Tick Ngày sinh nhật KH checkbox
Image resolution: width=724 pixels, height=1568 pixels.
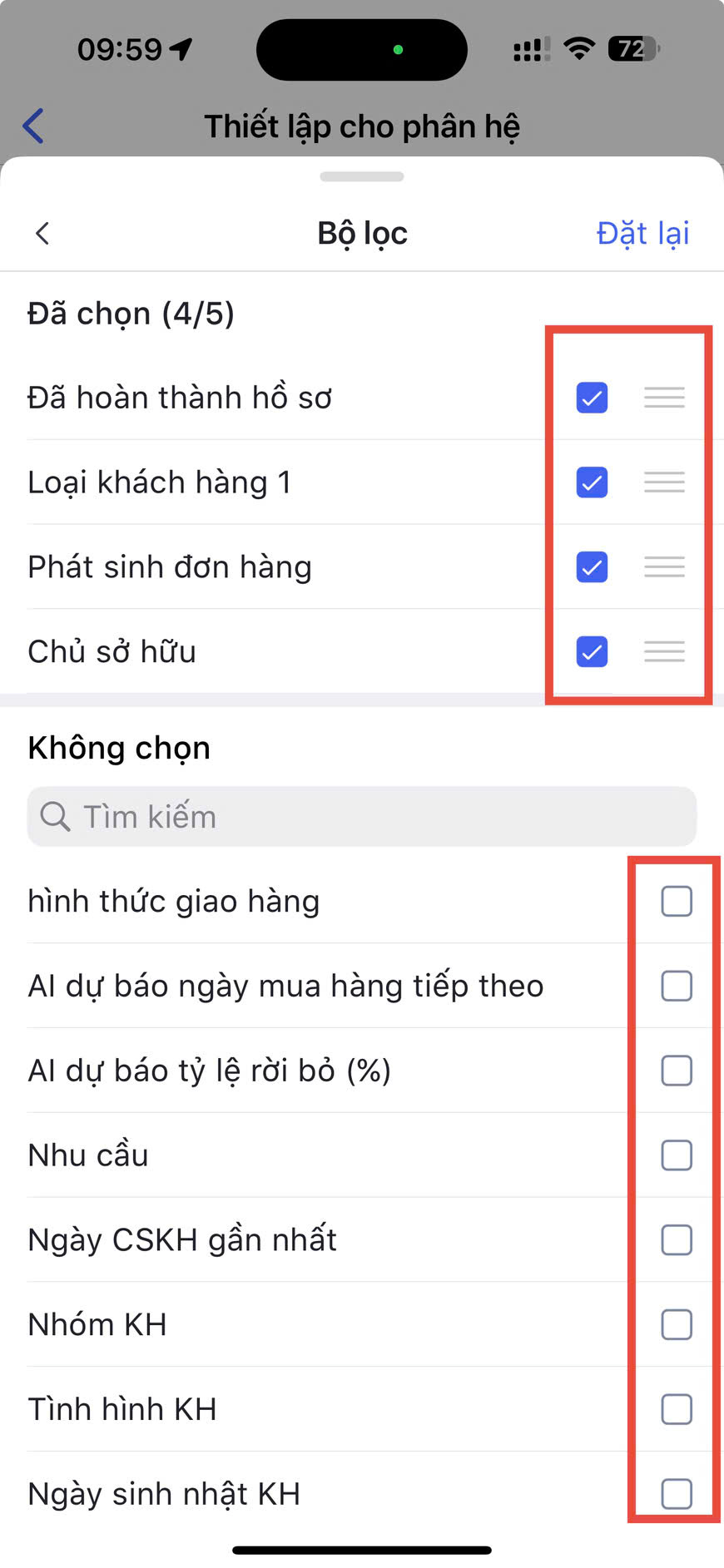tap(676, 1494)
